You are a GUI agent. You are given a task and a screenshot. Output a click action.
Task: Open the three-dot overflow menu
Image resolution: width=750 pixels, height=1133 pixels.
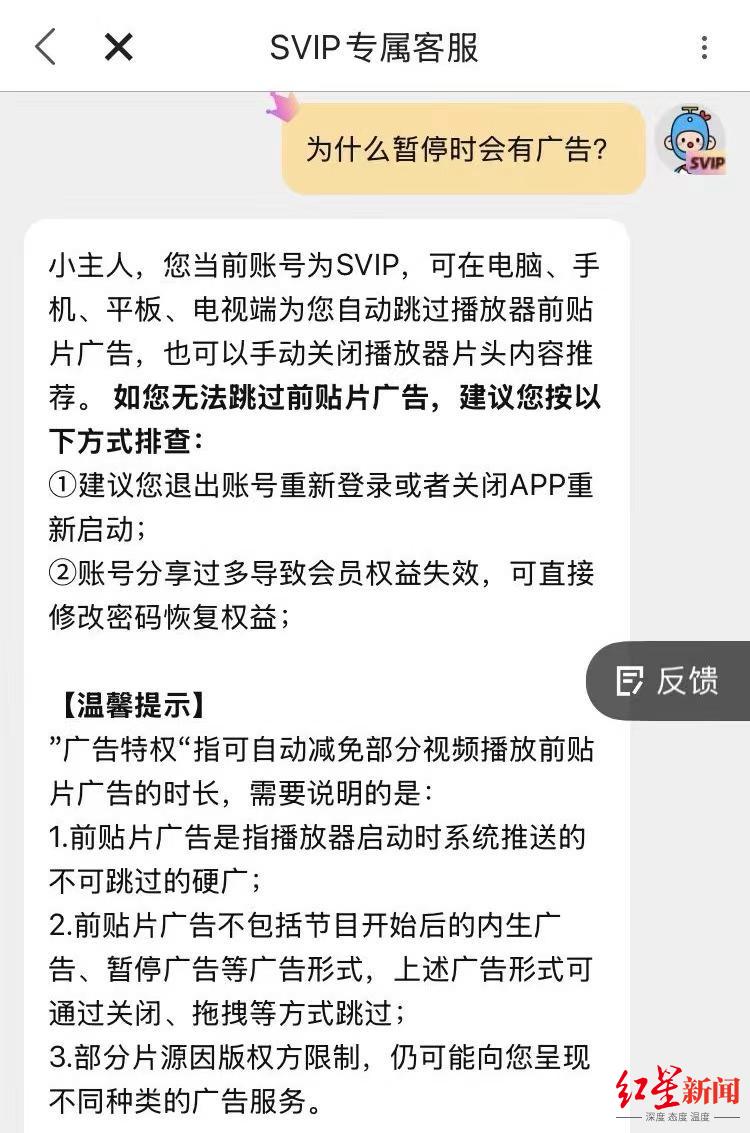pyautogui.click(x=704, y=47)
